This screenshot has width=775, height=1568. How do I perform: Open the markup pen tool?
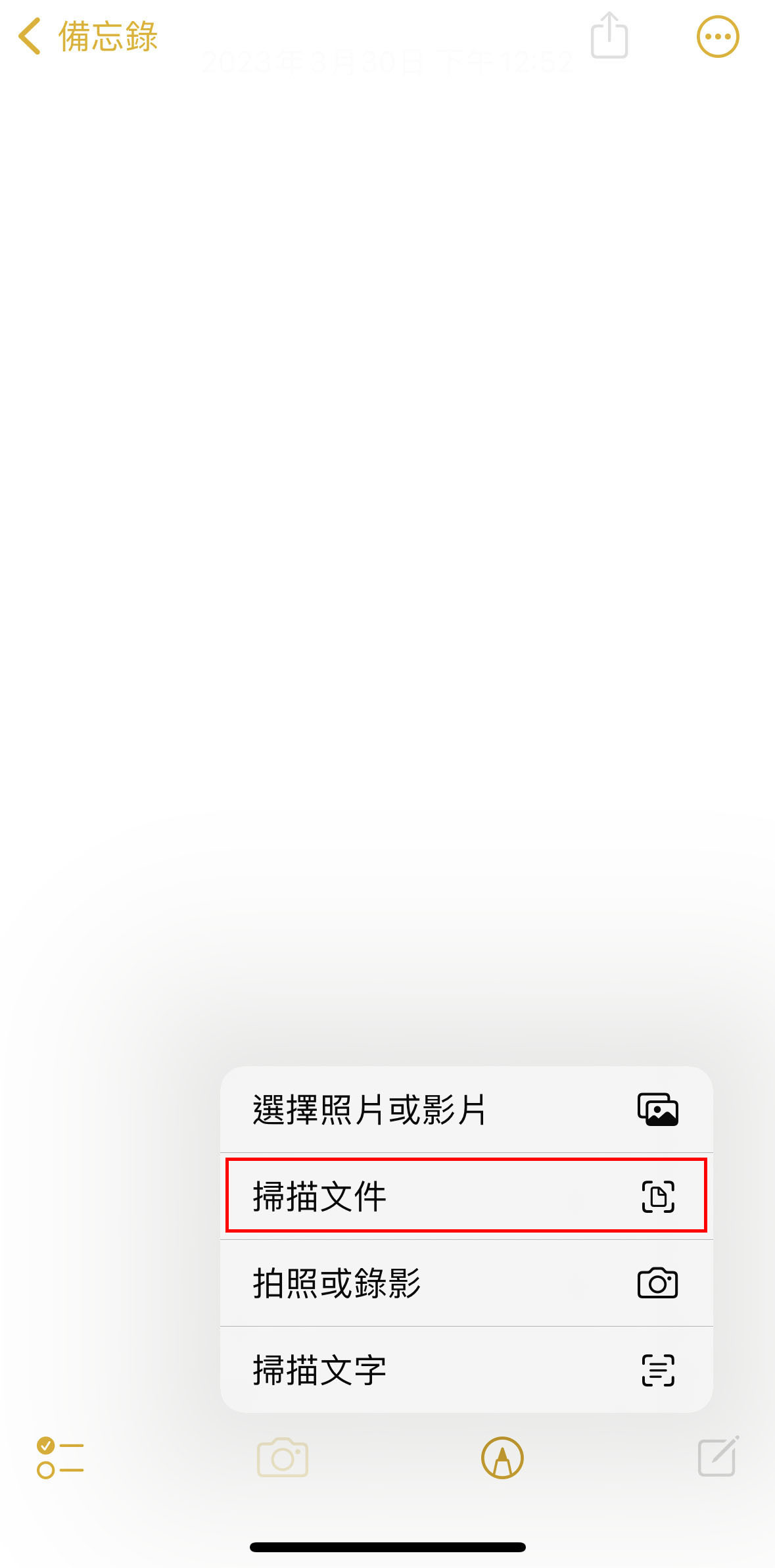(x=502, y=1458)
